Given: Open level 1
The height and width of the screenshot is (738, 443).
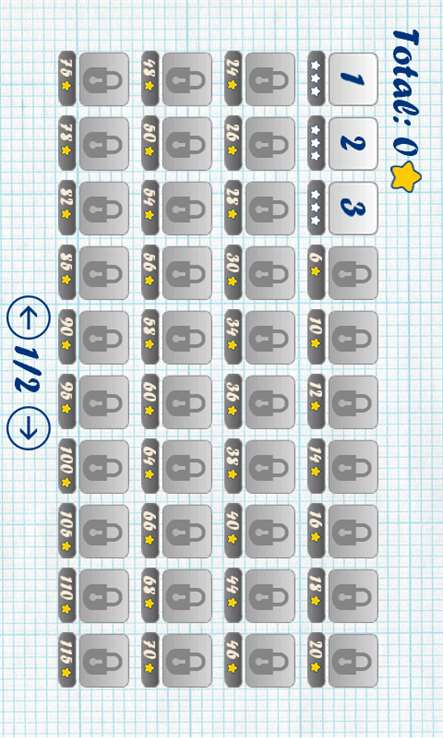Looking at the screenshot, I should 353,79.
